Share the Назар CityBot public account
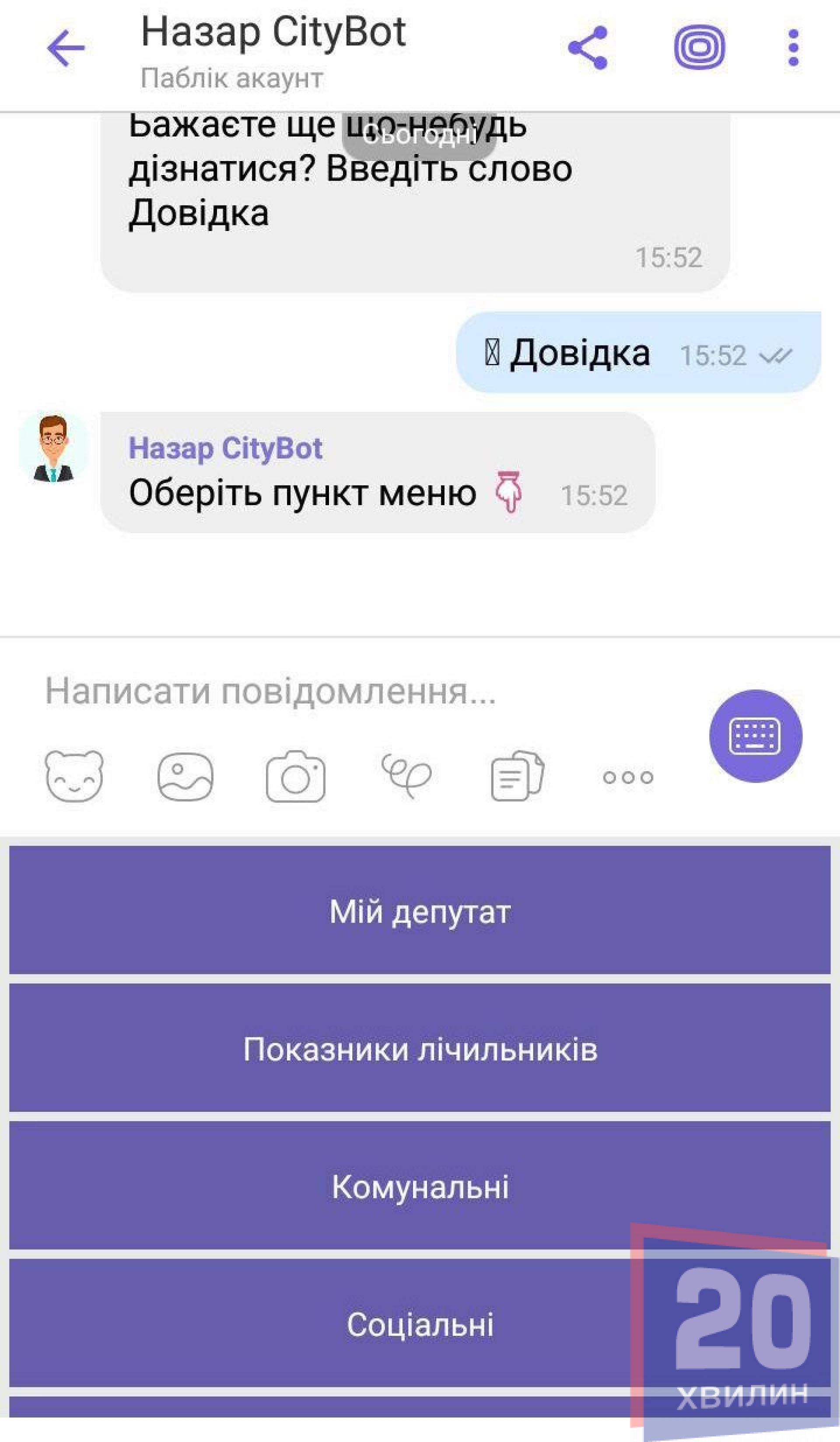The height and width of the screenshot is (1442, 840). 588,48
